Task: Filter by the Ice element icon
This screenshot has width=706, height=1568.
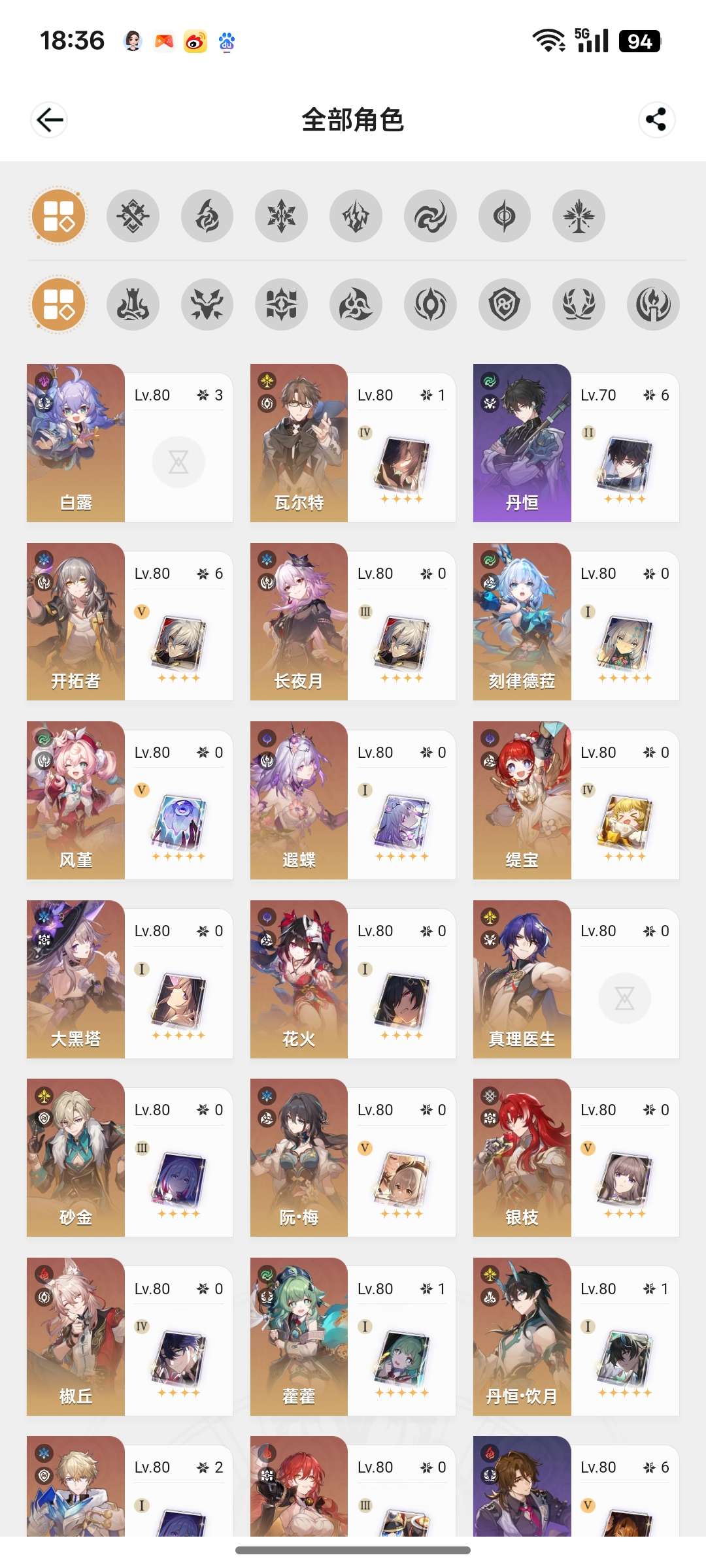Action: coord(281,216)
